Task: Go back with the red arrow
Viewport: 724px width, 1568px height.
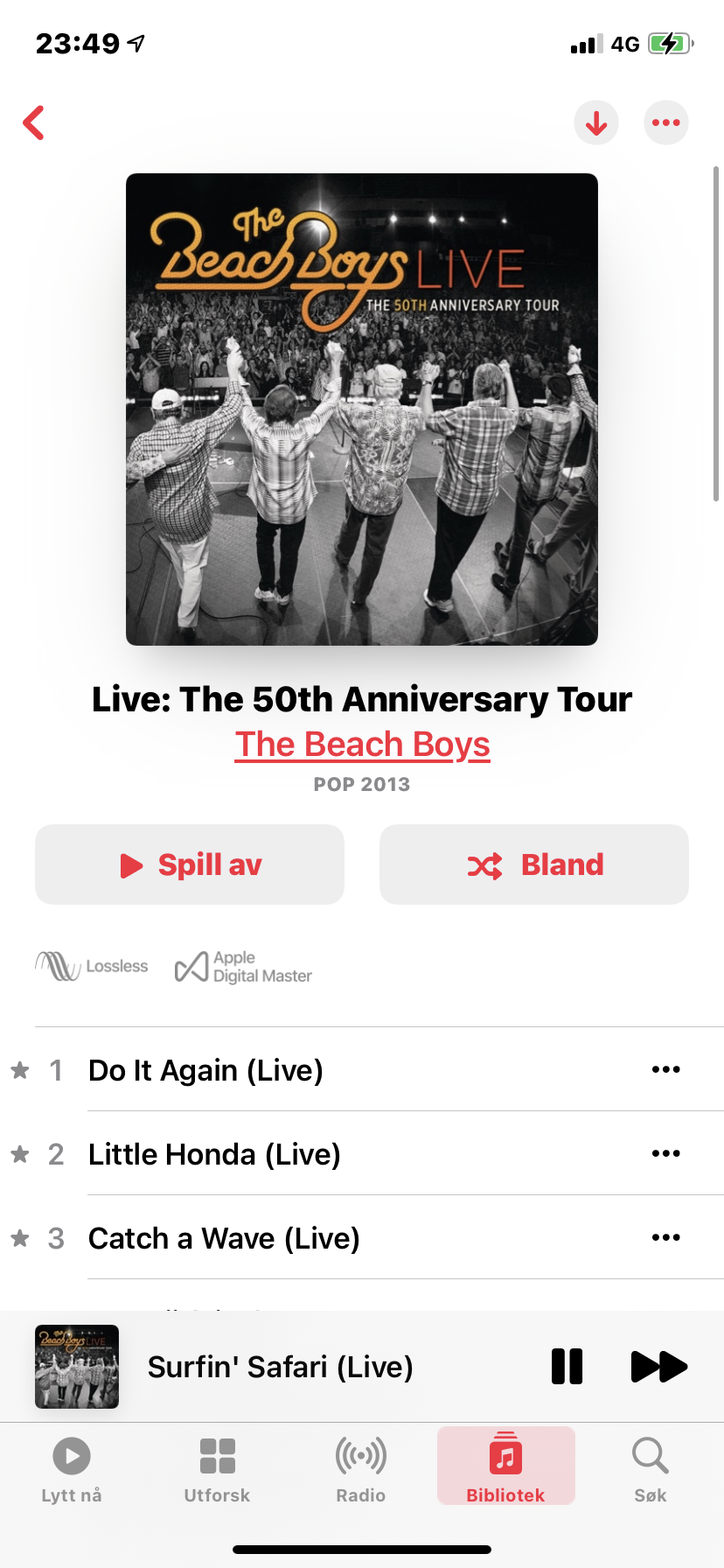Action: point(33,122)
